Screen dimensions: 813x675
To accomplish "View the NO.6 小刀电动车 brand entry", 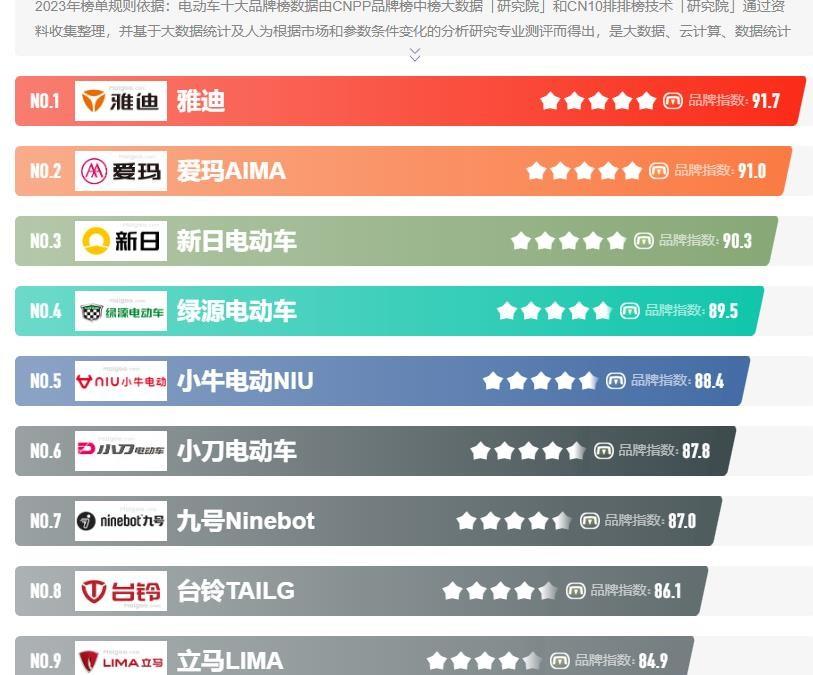I will (236, 451).
